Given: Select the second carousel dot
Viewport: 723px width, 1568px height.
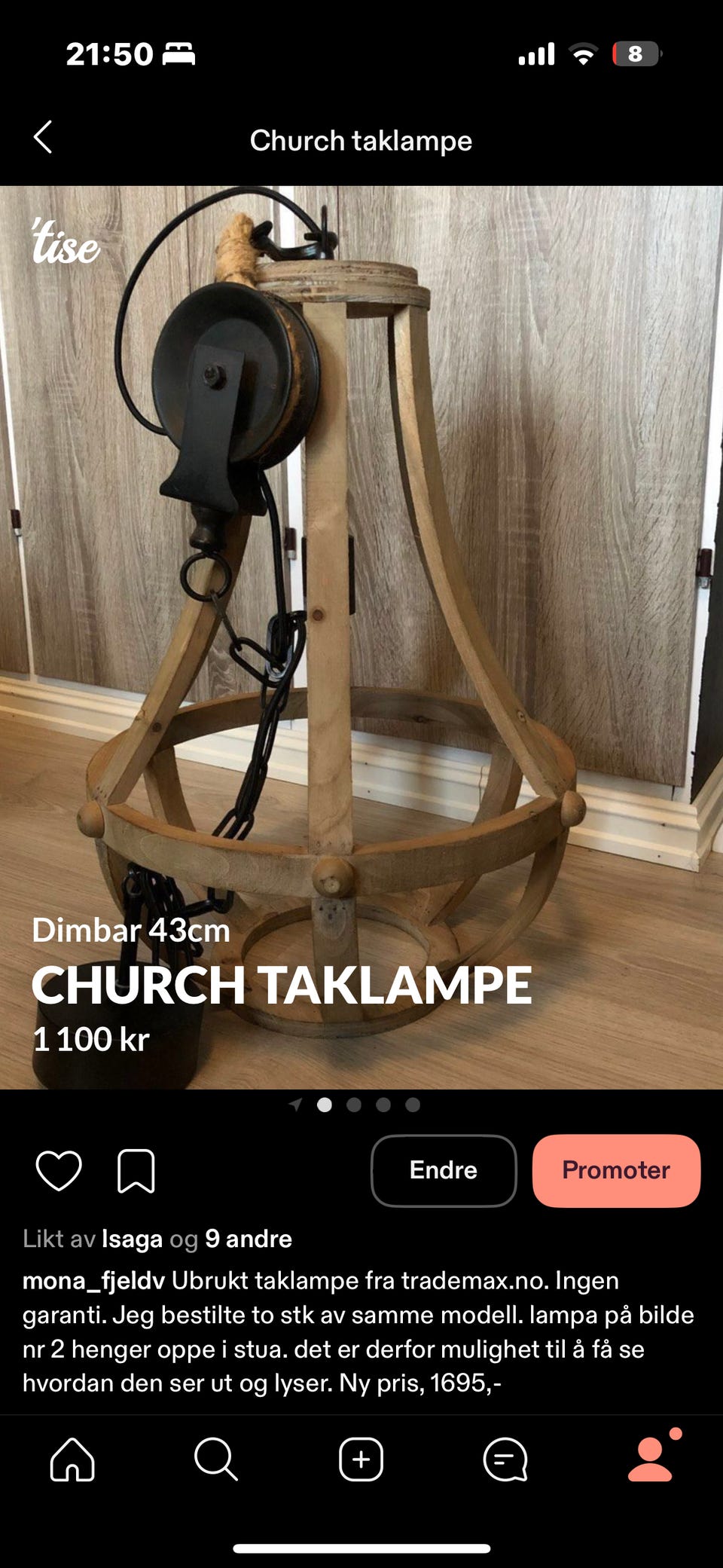Looking at the screenshot, I should coord(355,1105).
